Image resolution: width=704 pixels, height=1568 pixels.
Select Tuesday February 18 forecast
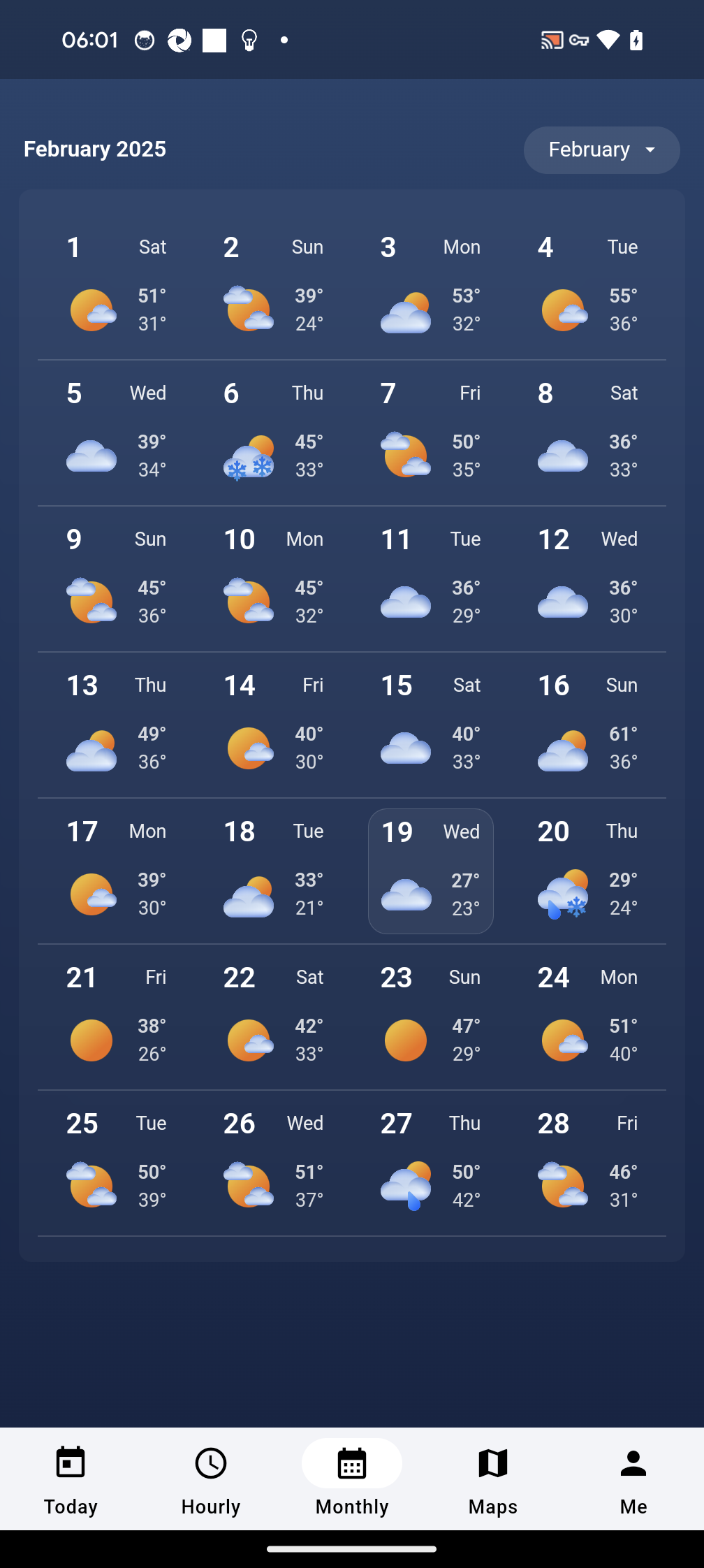(x=274, y=871)
